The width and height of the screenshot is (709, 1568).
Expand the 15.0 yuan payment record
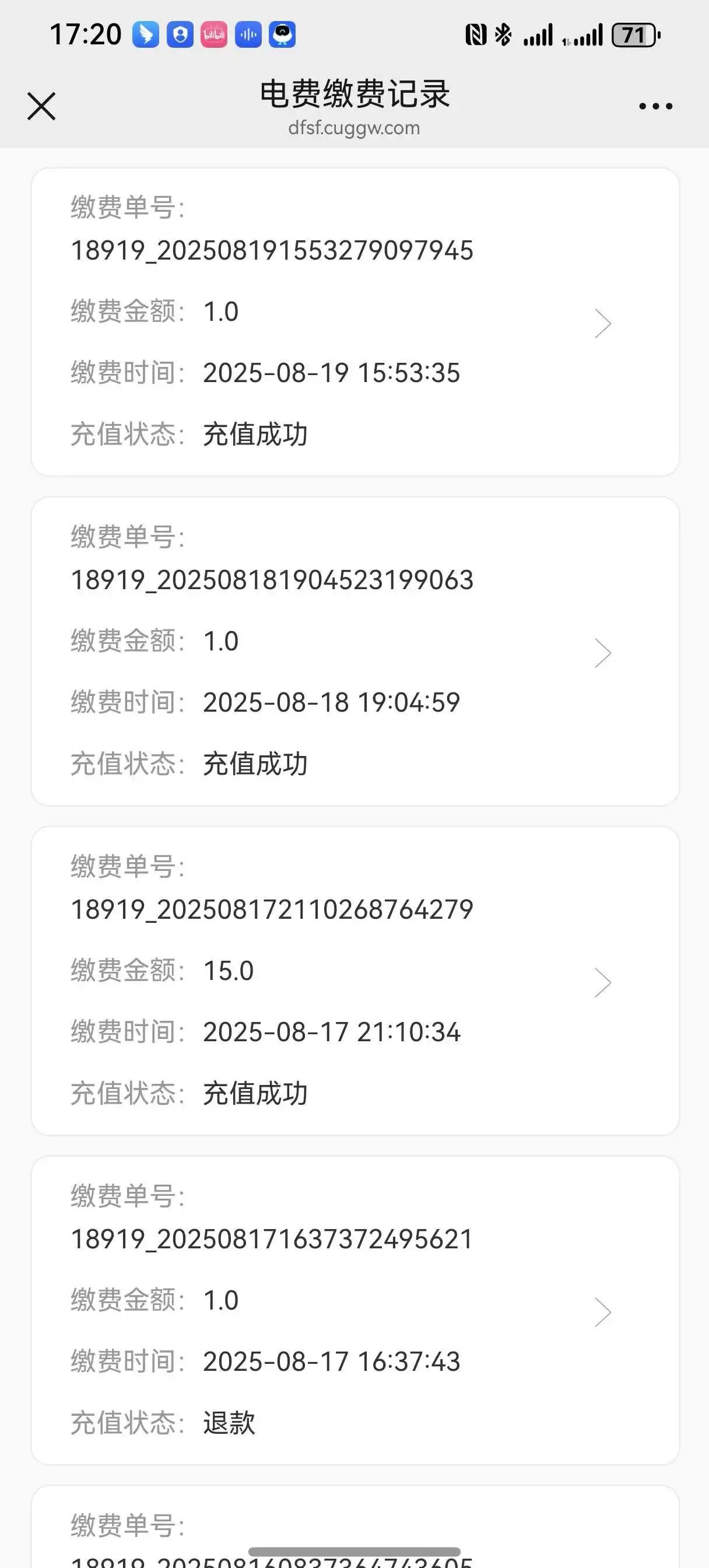(x=603, y=982)
